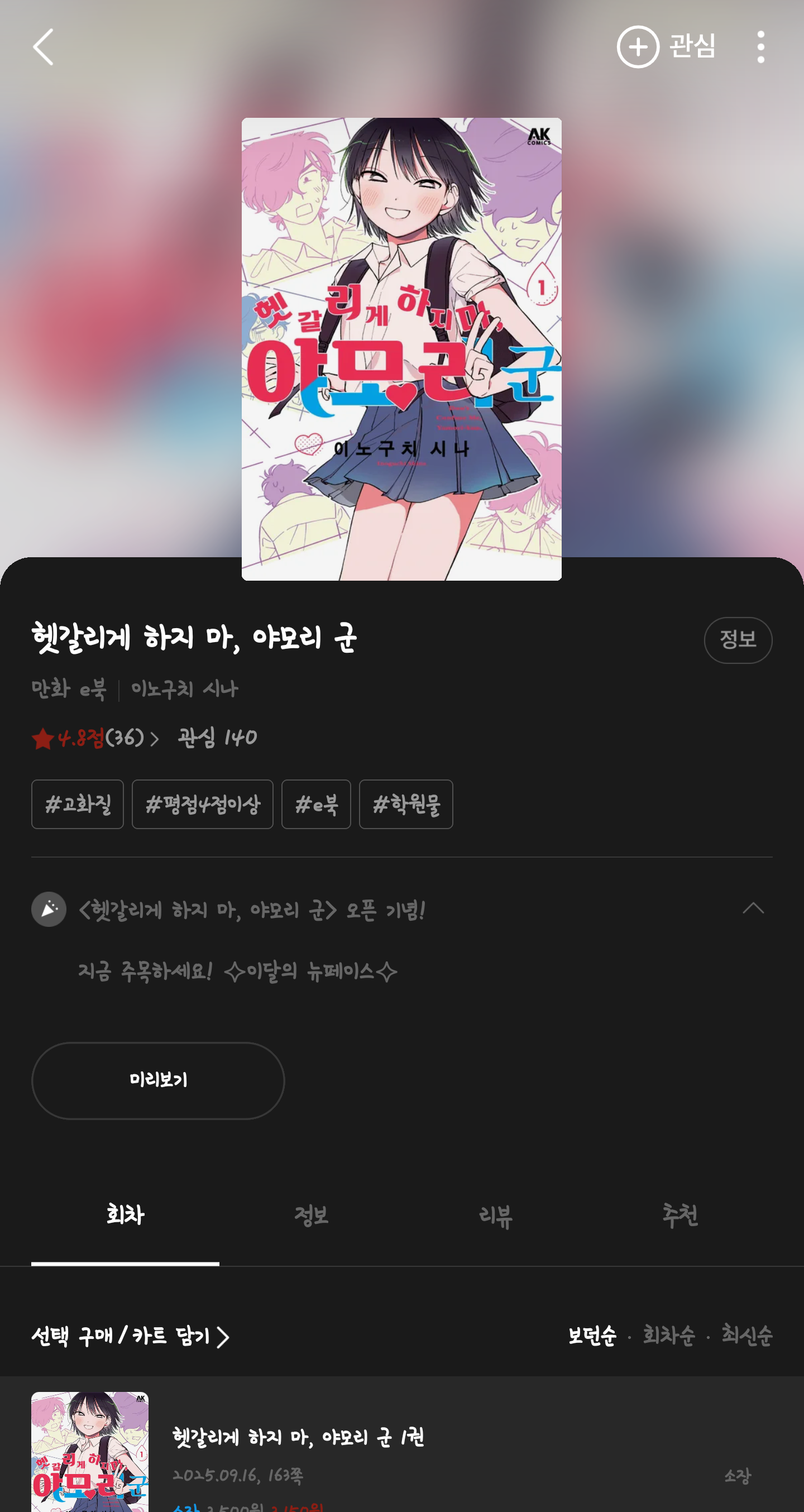The height and width of the screenshot is (1512, 804).
Task: Open 선택 구매 / 카트 담기
Action: (x=130, y=1337)
